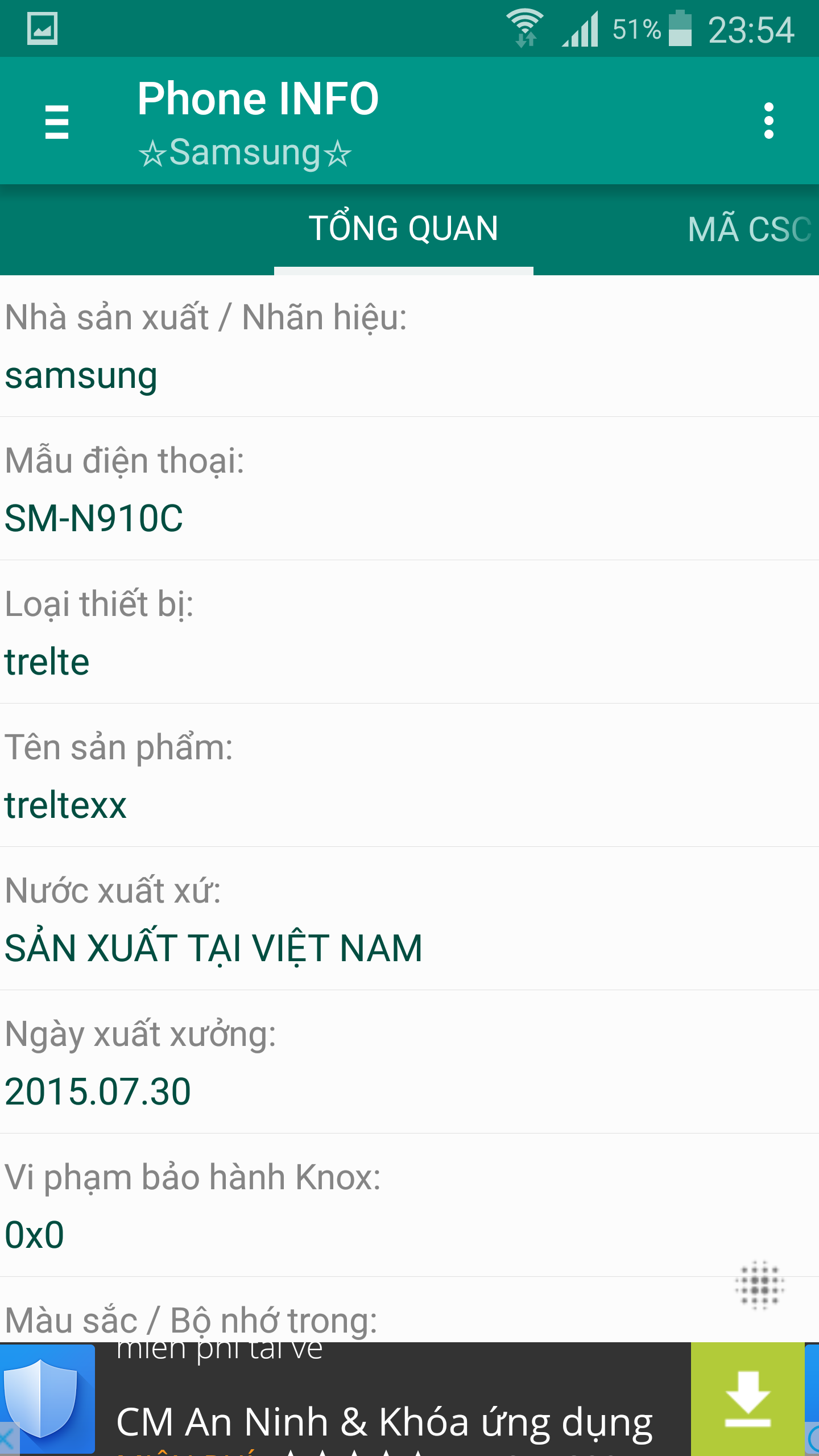Open the navigation drawer menu
819x1456 pixels.
(57, 121)
